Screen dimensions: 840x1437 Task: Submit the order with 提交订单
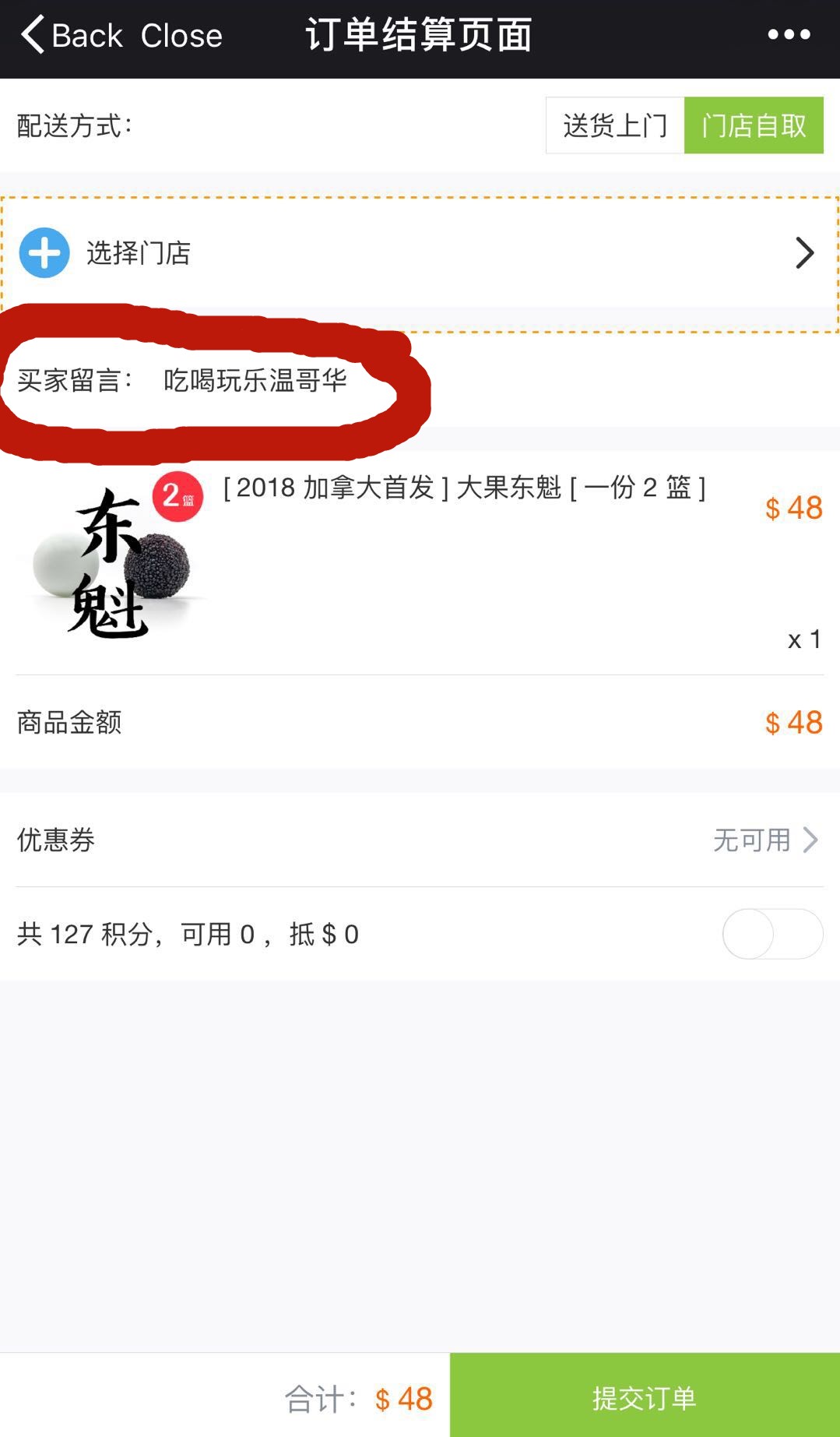pos(645,1398)
